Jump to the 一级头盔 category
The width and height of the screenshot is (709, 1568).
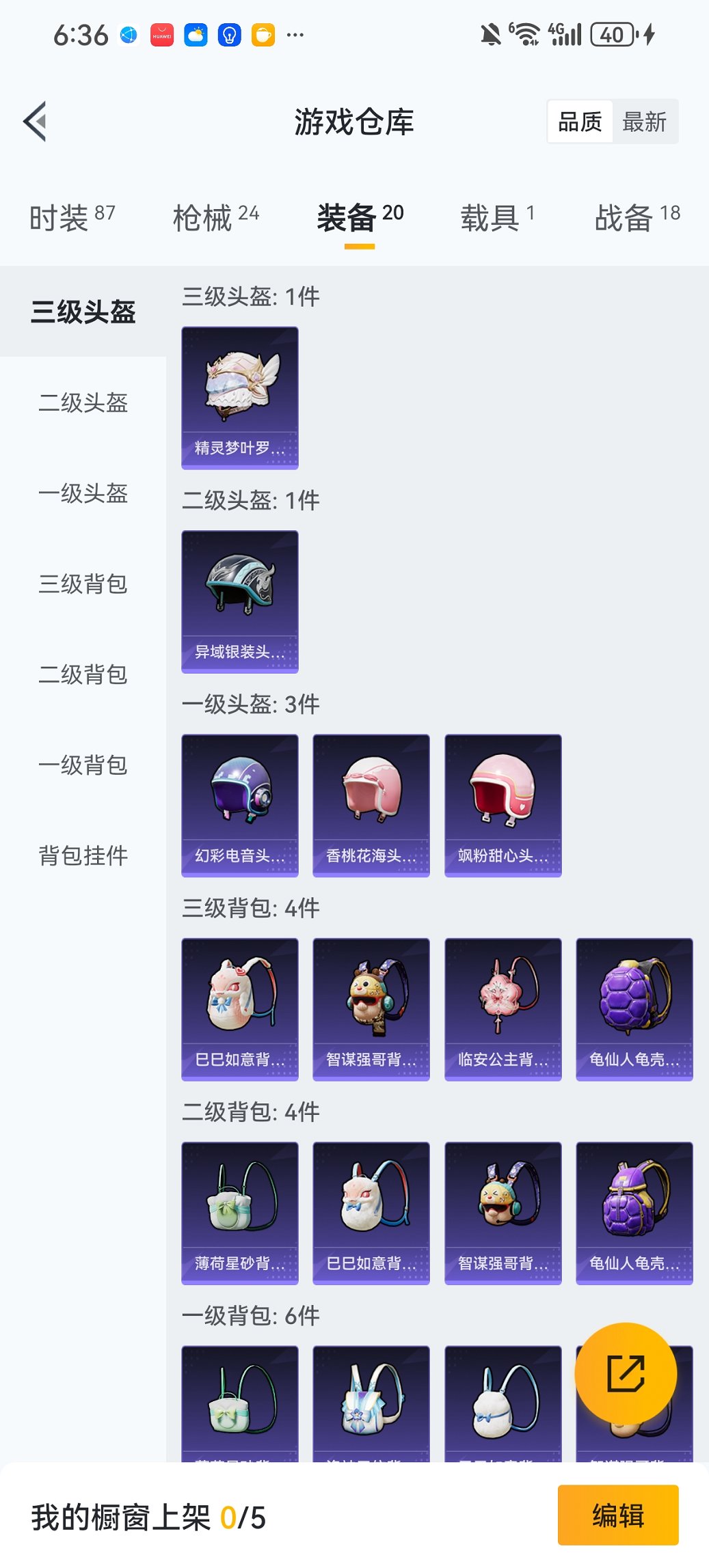pos(83,493)
